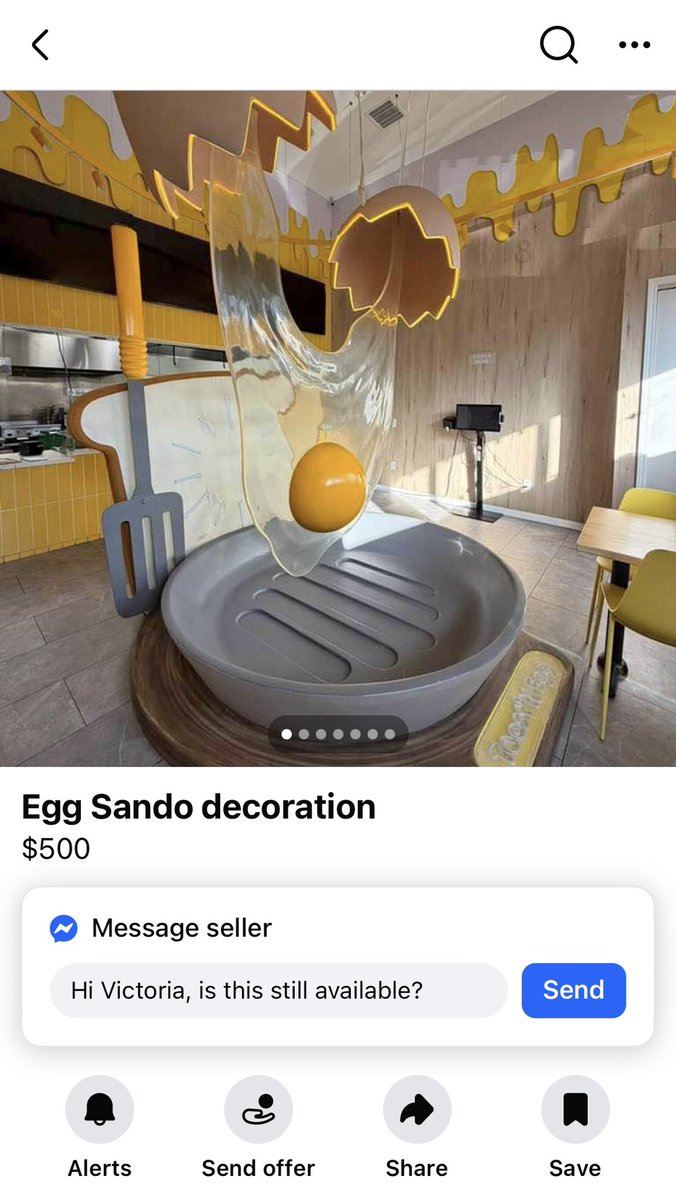
Task: Share this Egg Sando listing
Action: (416, 1109)
